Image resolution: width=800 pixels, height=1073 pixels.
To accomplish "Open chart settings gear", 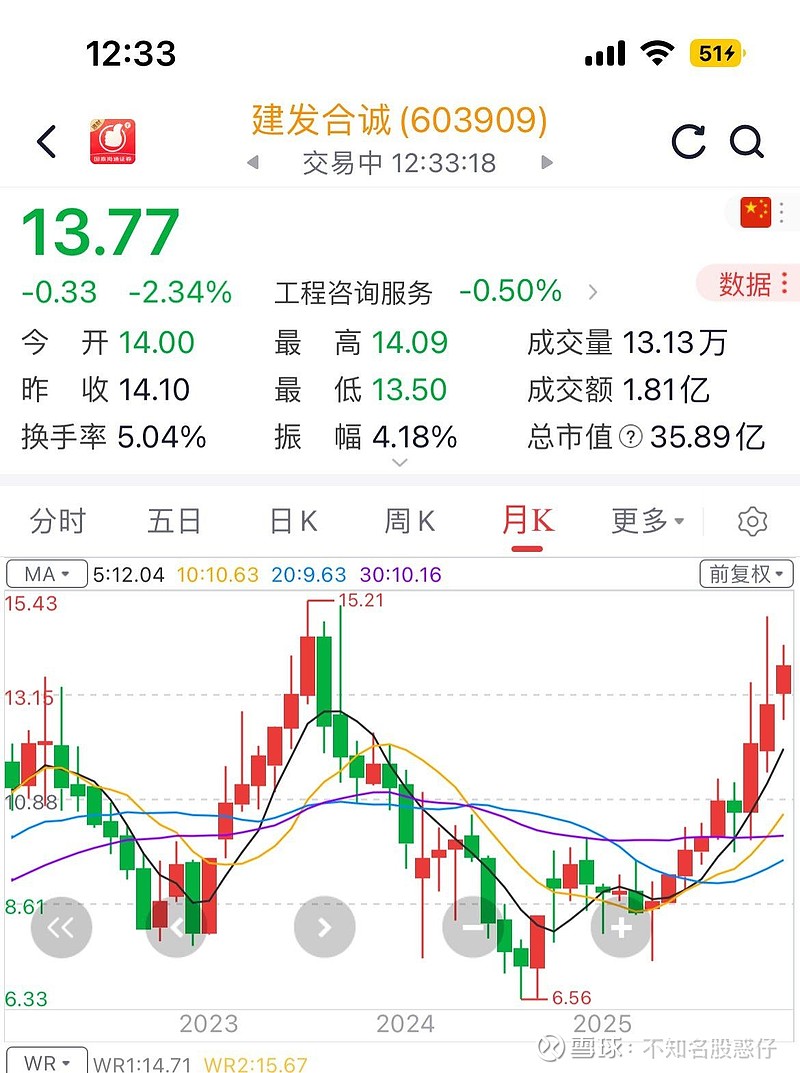I will pyautogui.click(x=752, y=521).
